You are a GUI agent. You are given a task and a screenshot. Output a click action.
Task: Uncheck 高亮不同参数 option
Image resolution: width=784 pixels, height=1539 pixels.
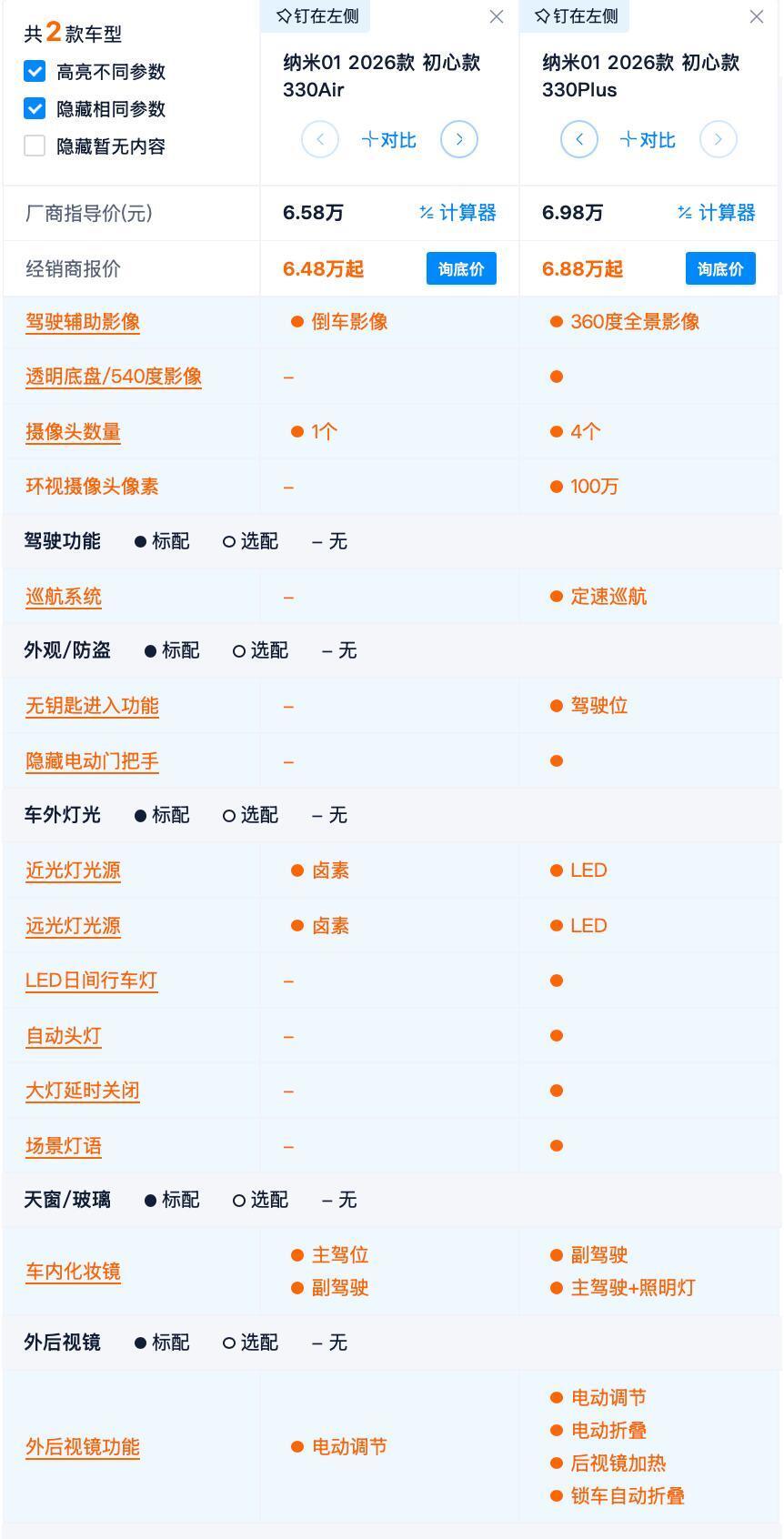tap(34, 72)
